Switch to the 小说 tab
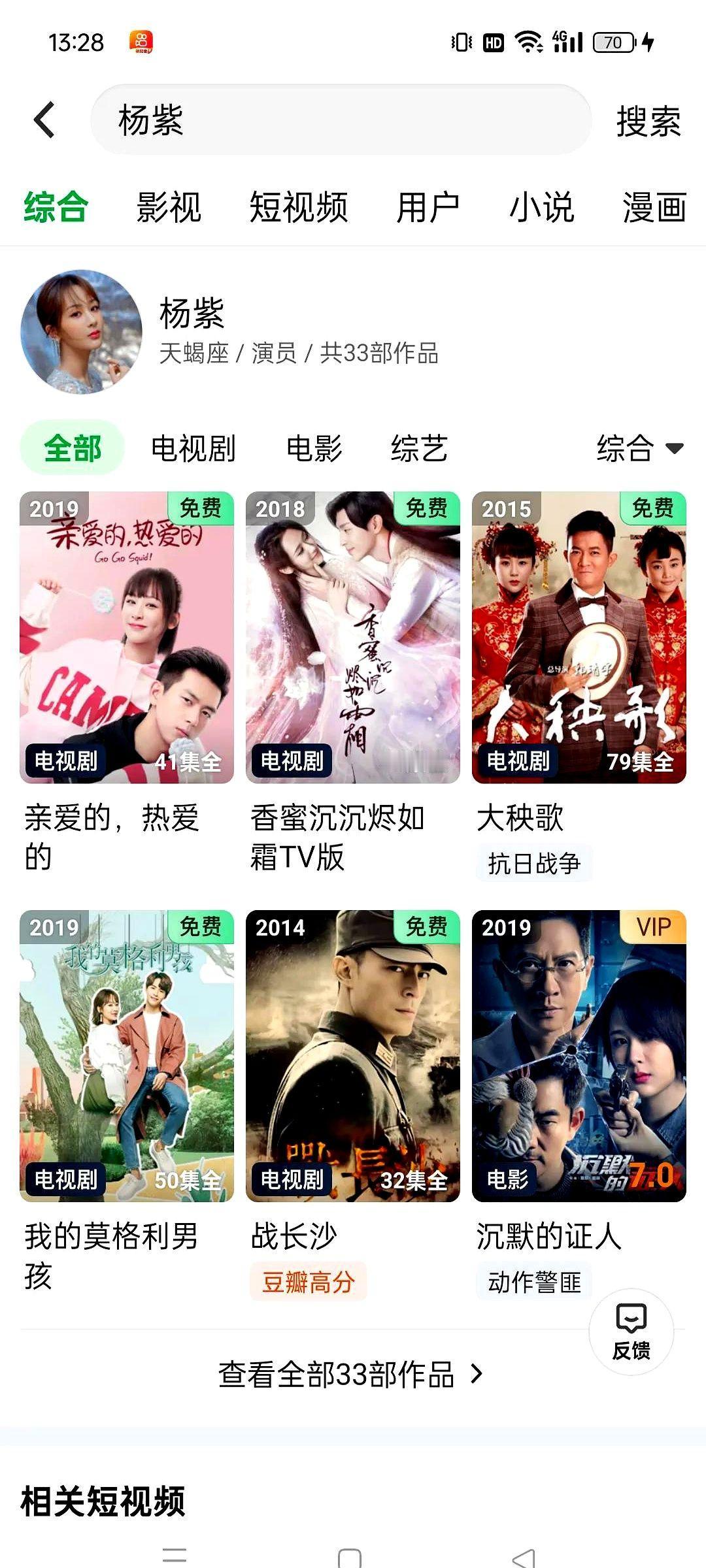Viewport: 706px width, 1568px height. (541, 208)
